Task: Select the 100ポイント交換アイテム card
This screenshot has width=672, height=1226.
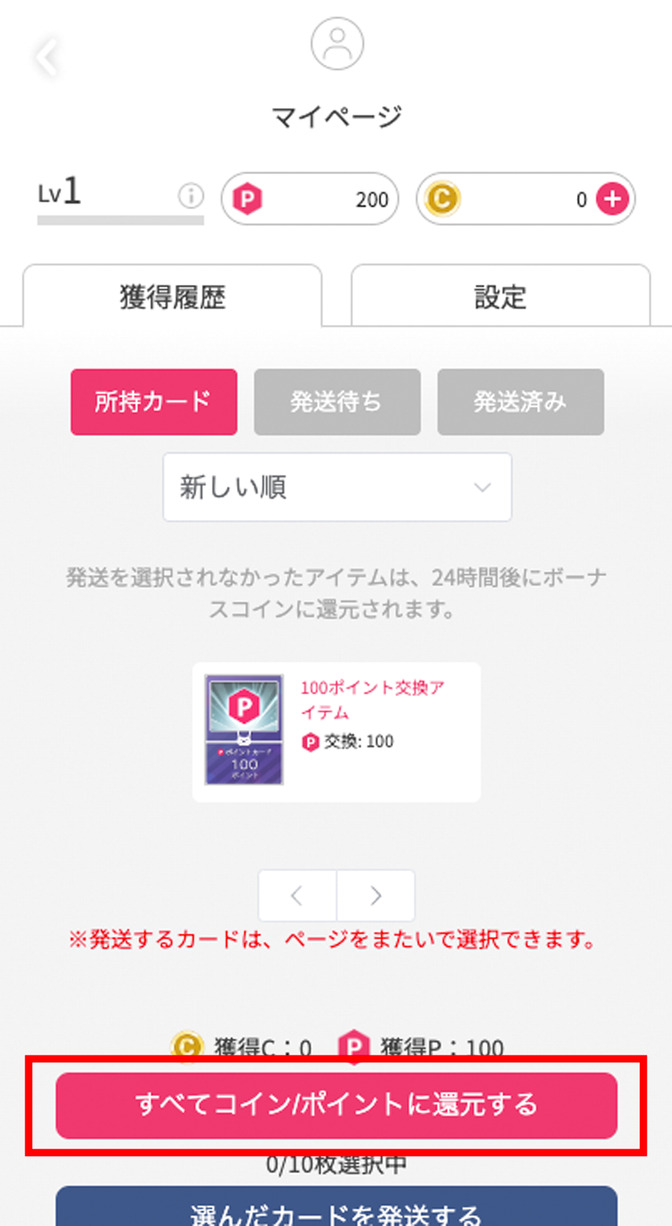Action: pos(336,731)
